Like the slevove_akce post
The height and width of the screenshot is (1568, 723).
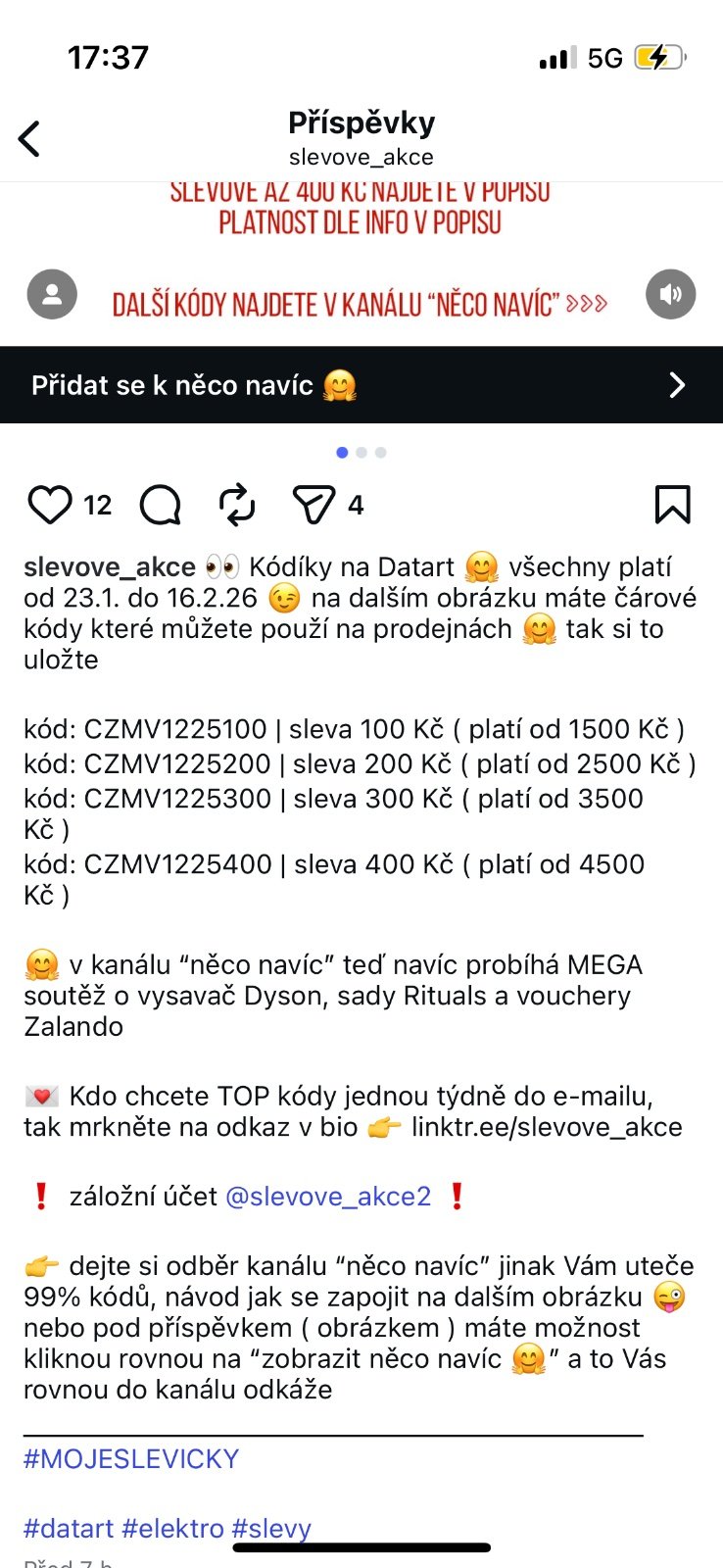pos(50,505)
